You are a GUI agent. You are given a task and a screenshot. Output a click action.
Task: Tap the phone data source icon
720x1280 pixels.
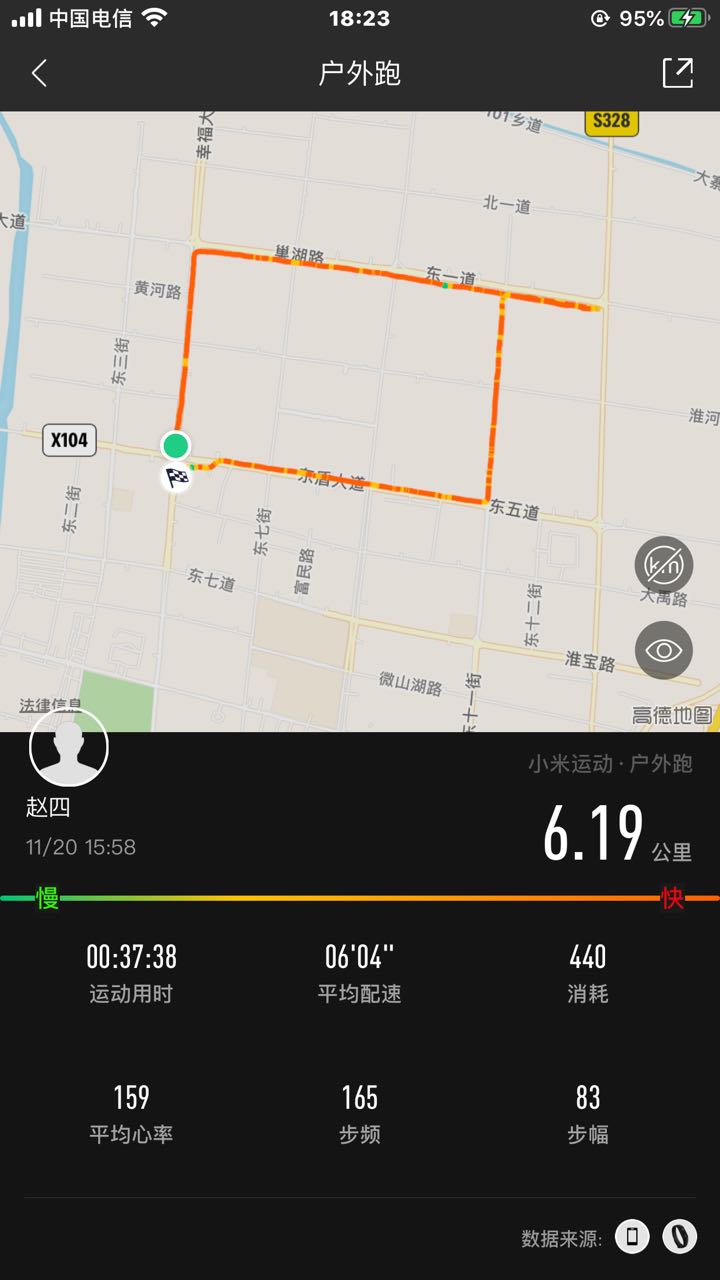[632, 1237]
